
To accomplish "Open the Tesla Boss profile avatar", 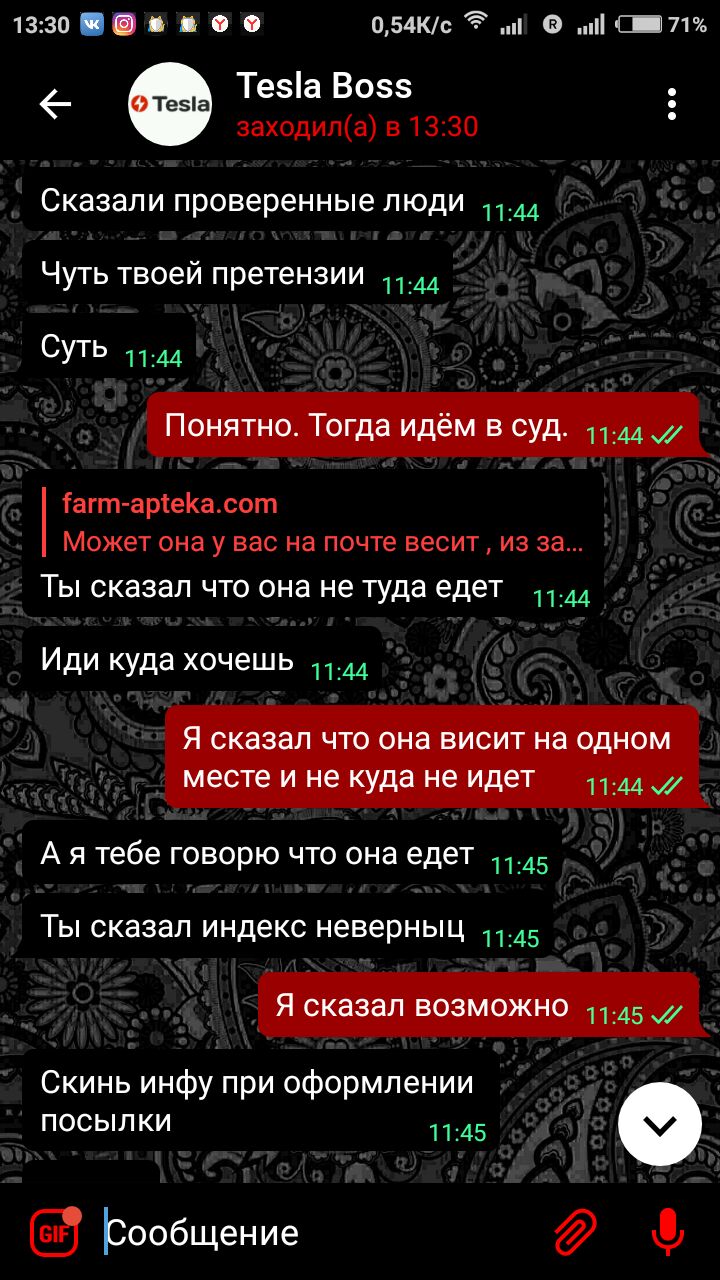I will coord(170,104).
